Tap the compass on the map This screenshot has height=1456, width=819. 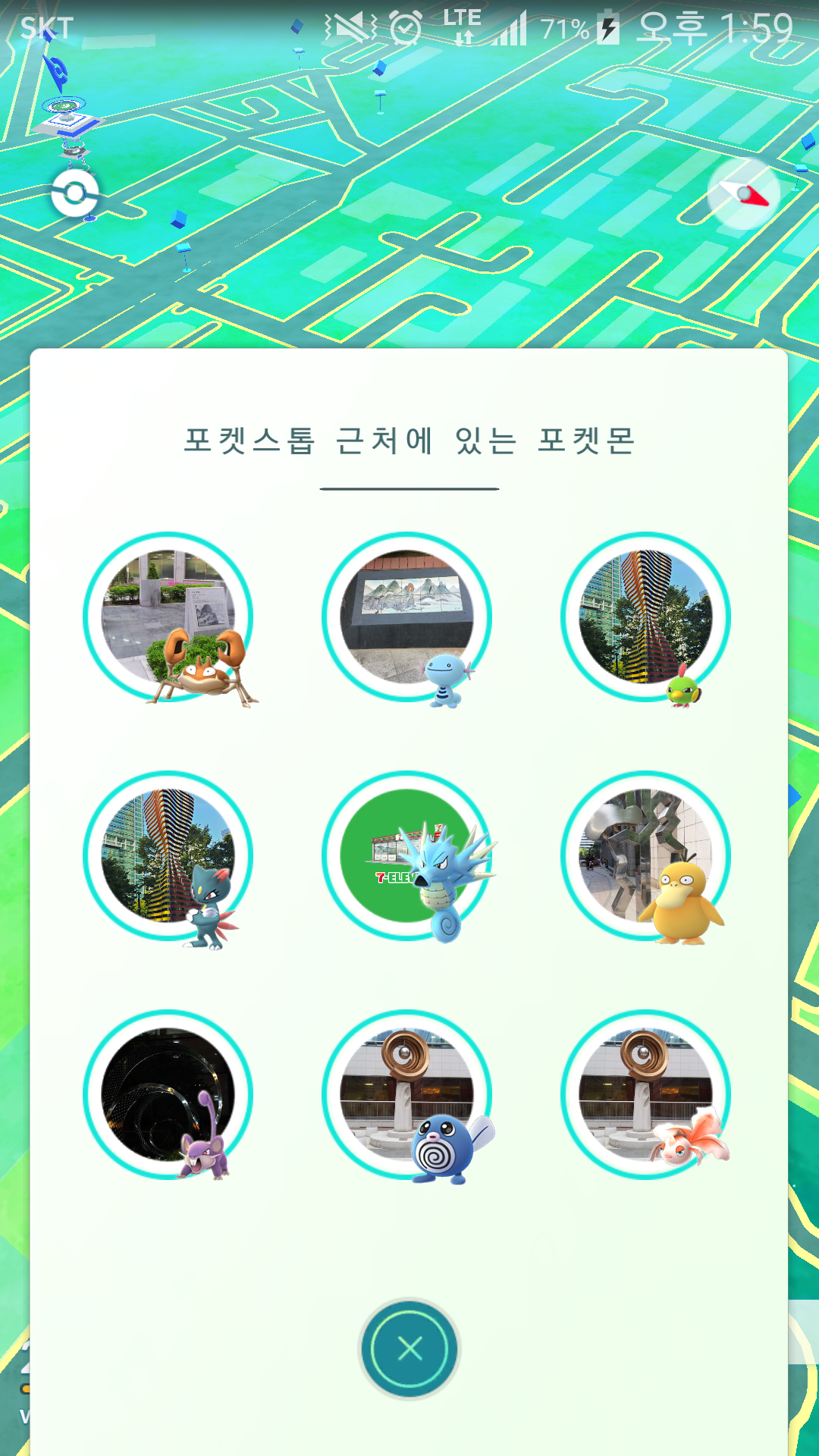pyautogui.click(x=744, y=194)
